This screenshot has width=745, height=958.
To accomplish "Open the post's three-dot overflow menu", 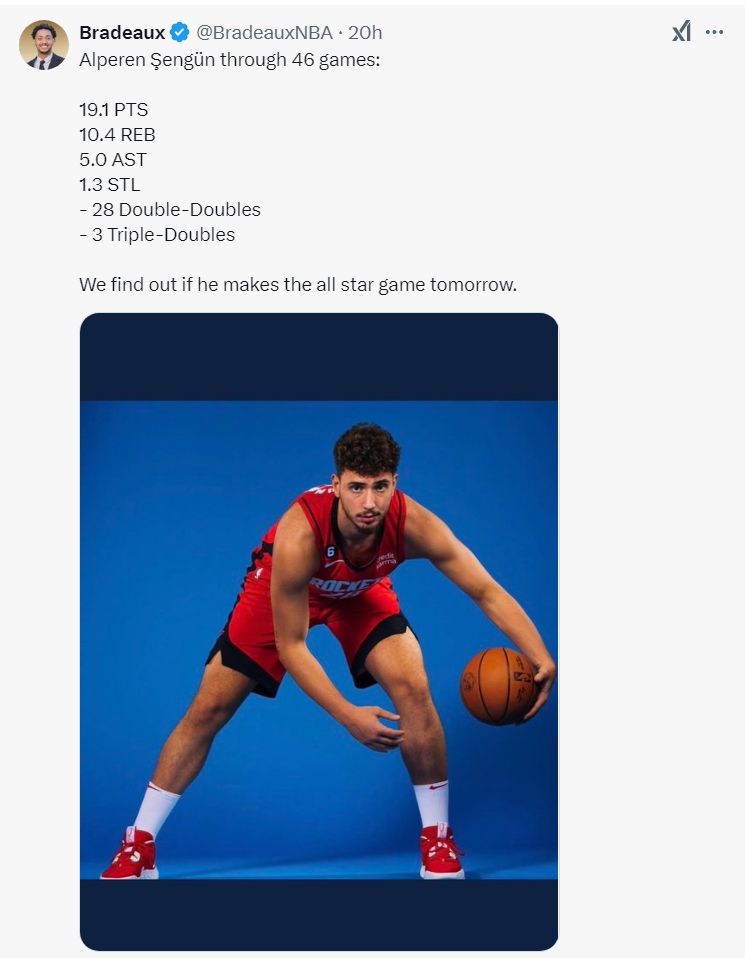I will pos(714,32).
